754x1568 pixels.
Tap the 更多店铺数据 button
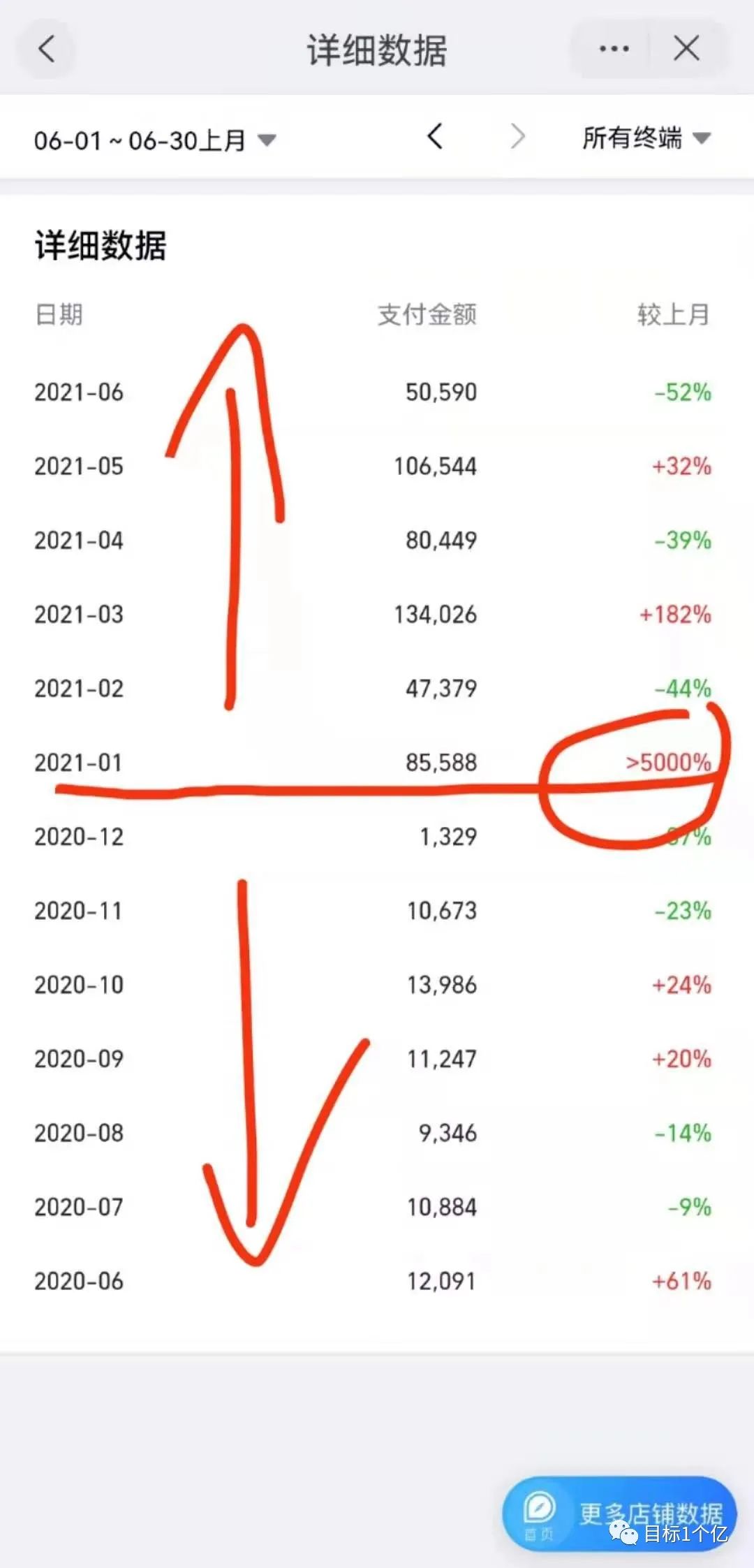tap(619, 1514)
